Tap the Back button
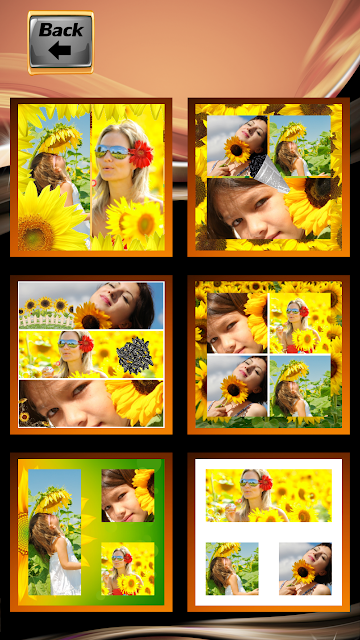 point(60,42)
